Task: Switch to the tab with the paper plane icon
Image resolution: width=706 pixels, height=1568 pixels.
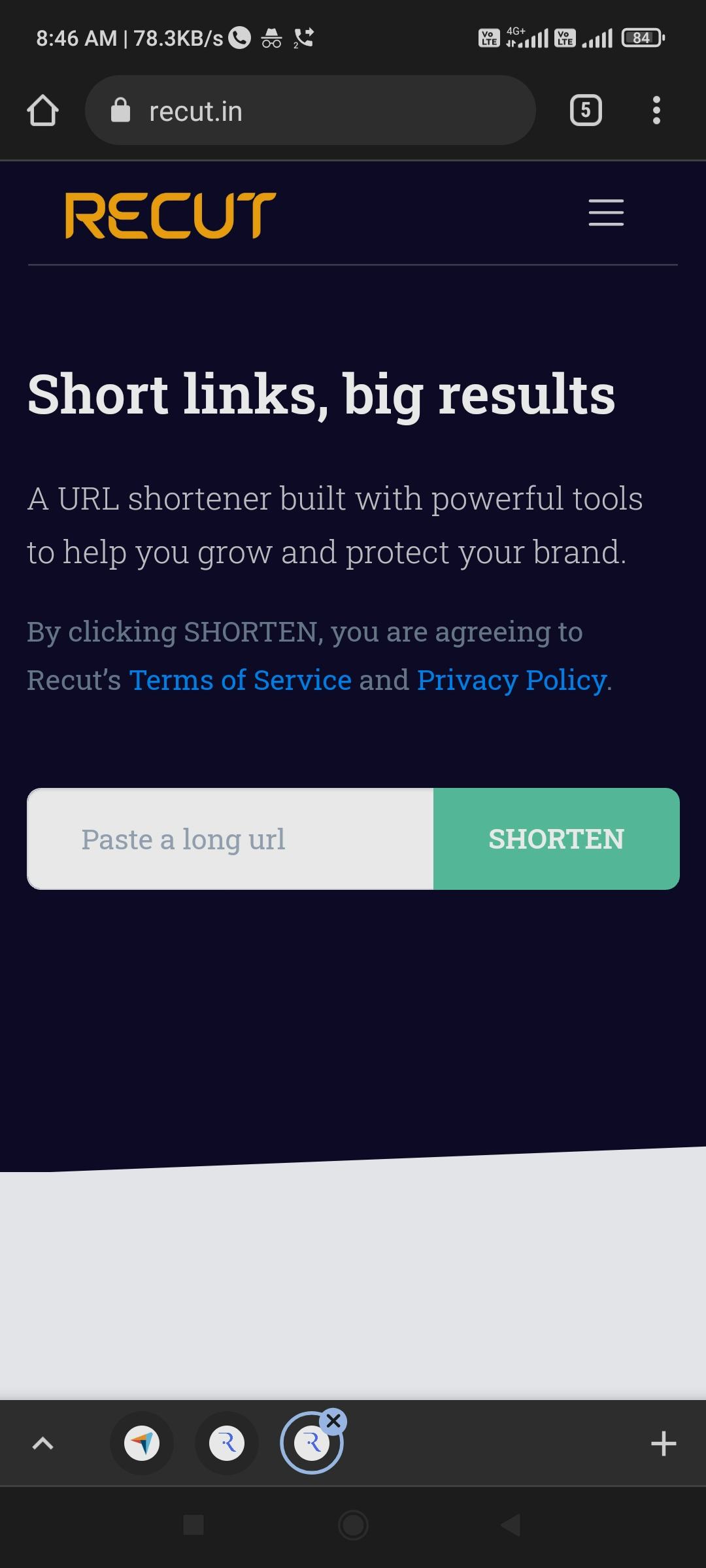Action: [142, 1443]
